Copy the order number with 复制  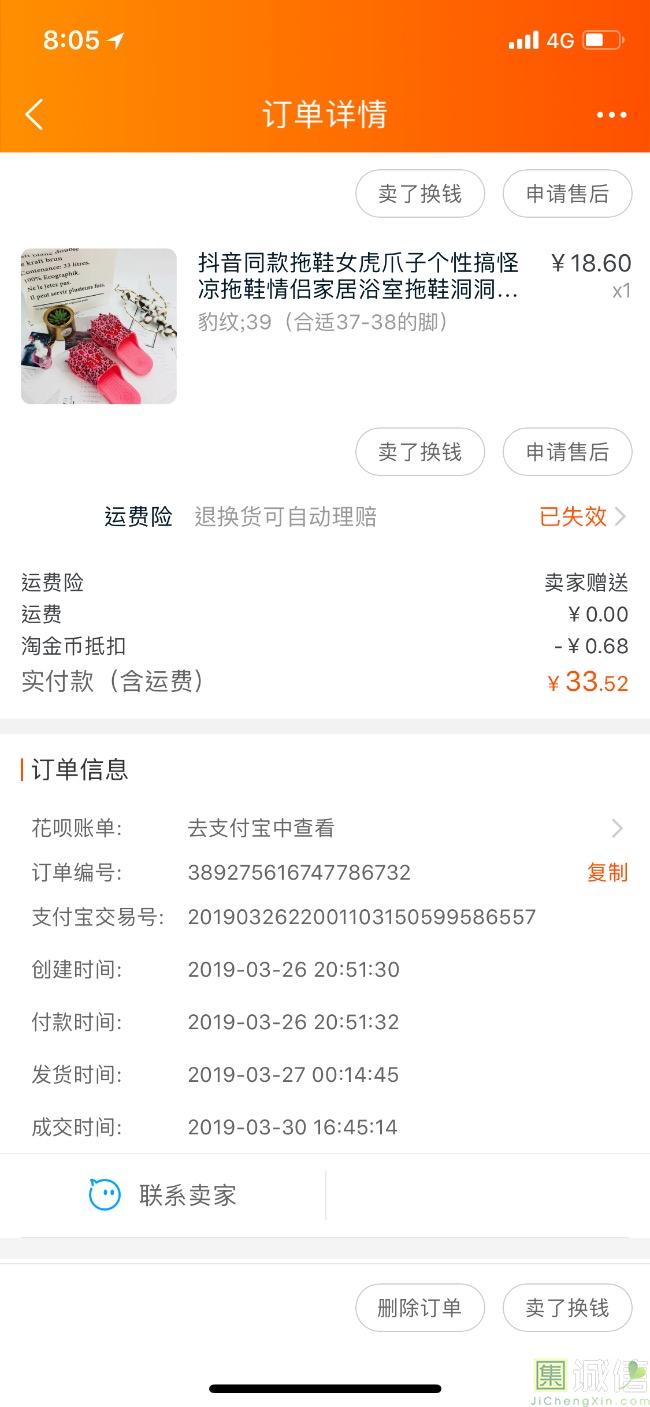tap(607, 873)
